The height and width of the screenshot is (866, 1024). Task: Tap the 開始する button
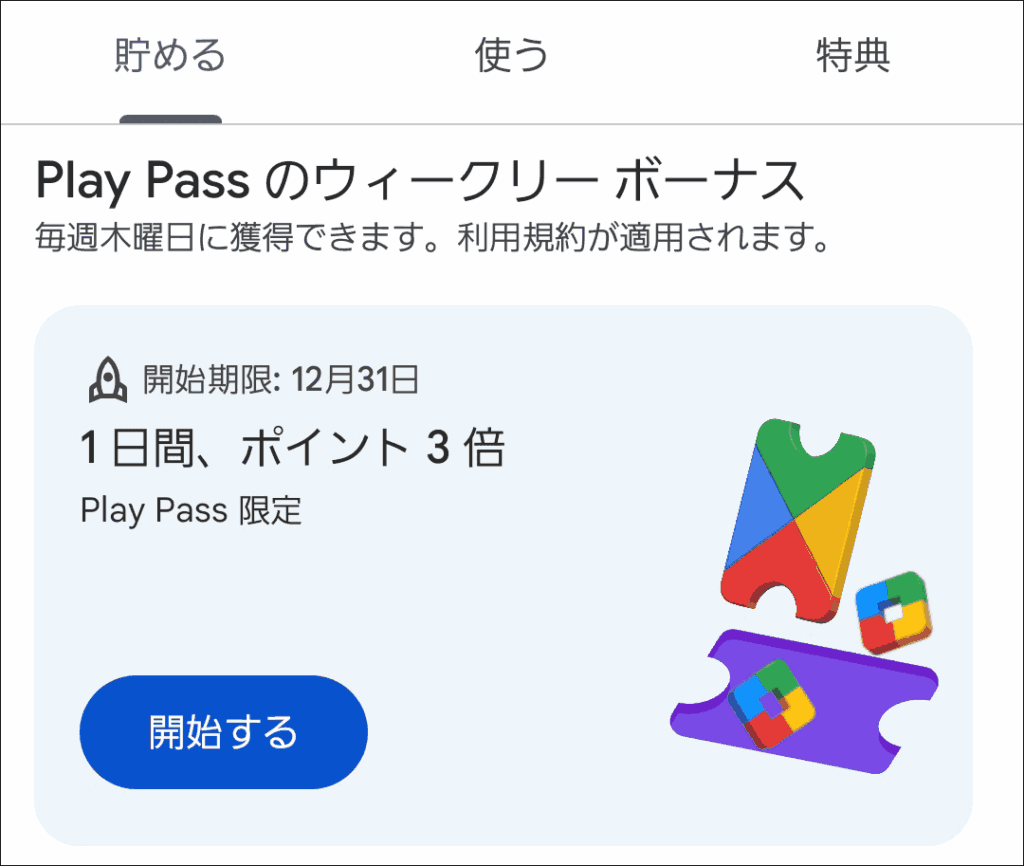click(223, 732)
